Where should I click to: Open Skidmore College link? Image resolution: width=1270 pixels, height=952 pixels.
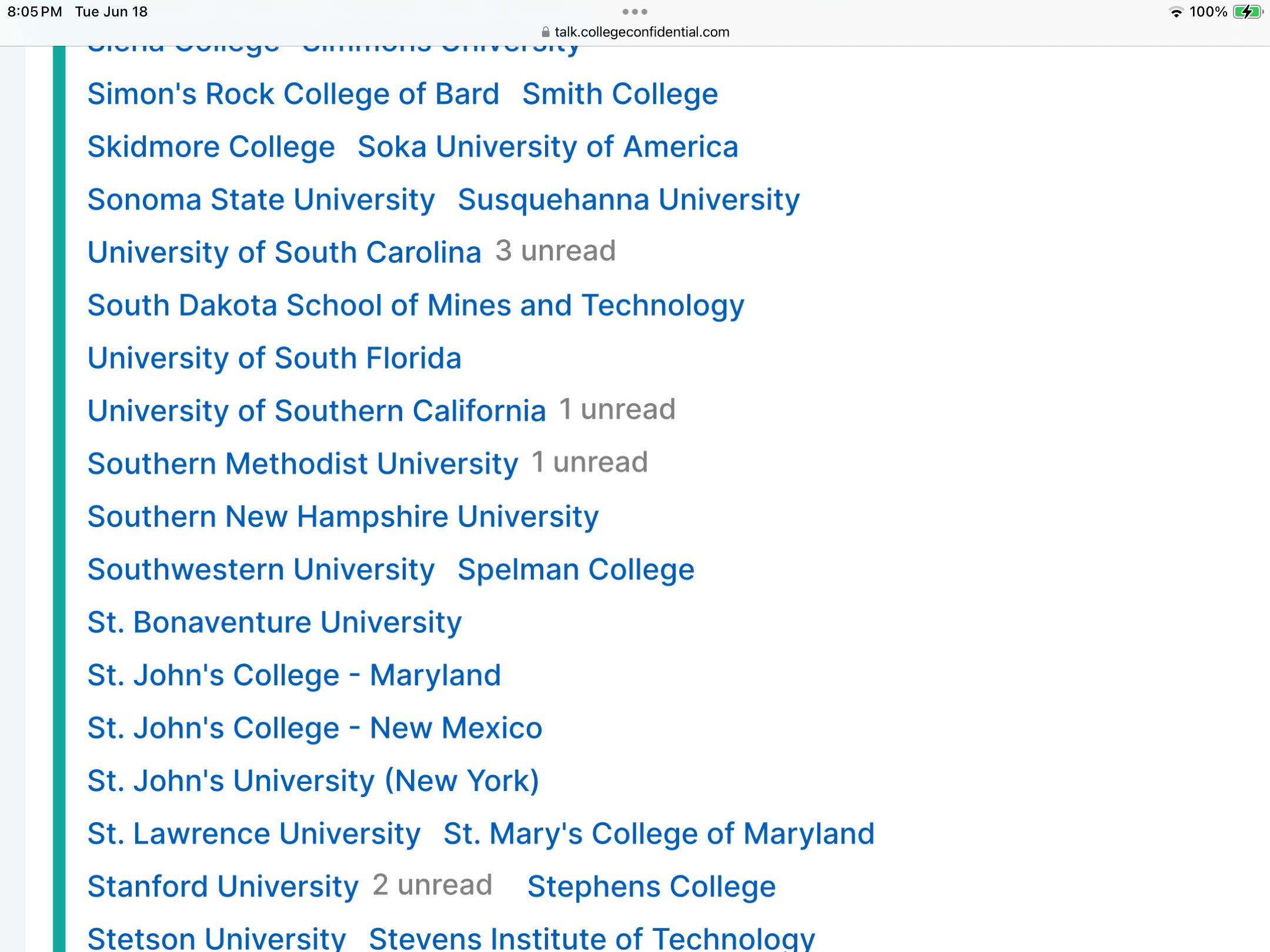211,147
